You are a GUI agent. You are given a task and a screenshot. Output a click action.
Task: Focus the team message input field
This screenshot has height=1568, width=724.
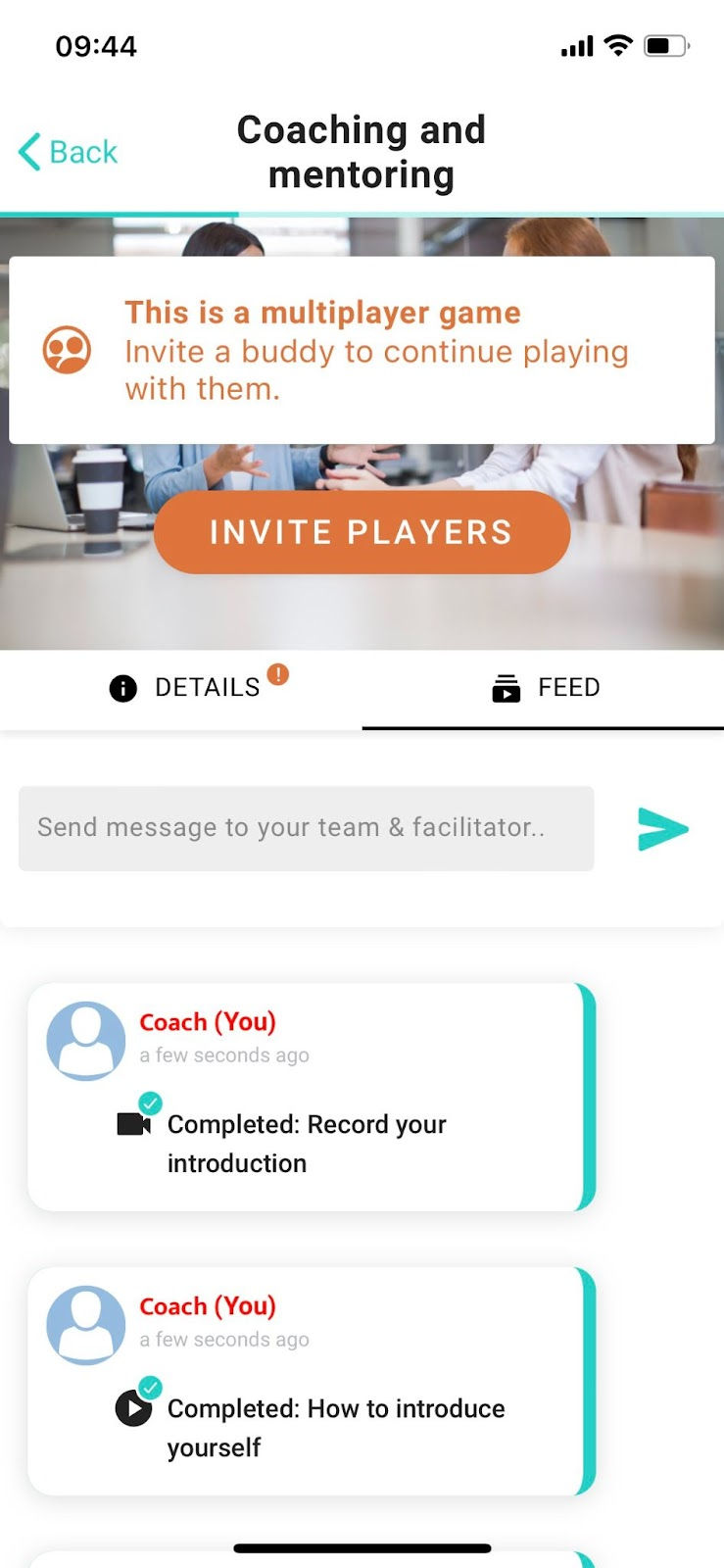click(307, 828)
